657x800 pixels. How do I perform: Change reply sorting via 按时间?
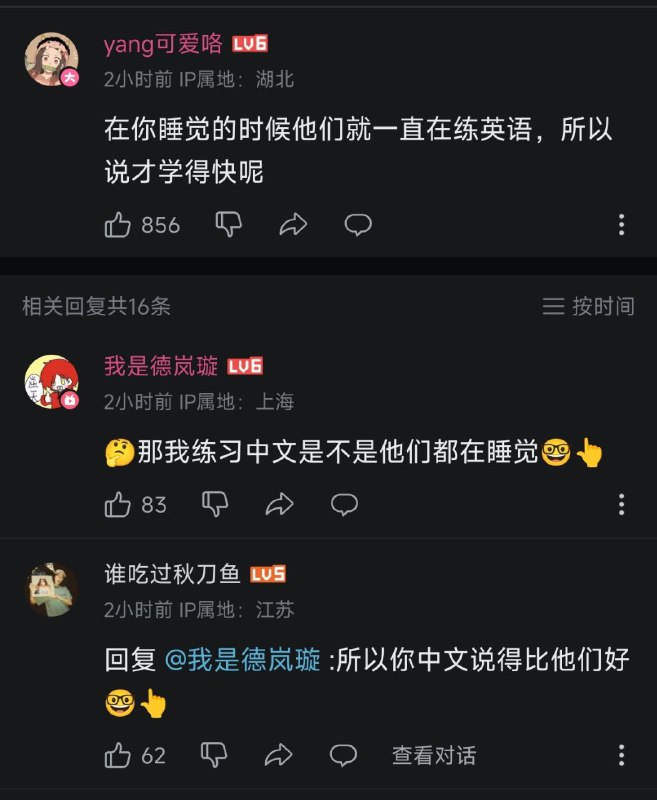(589, 306)
